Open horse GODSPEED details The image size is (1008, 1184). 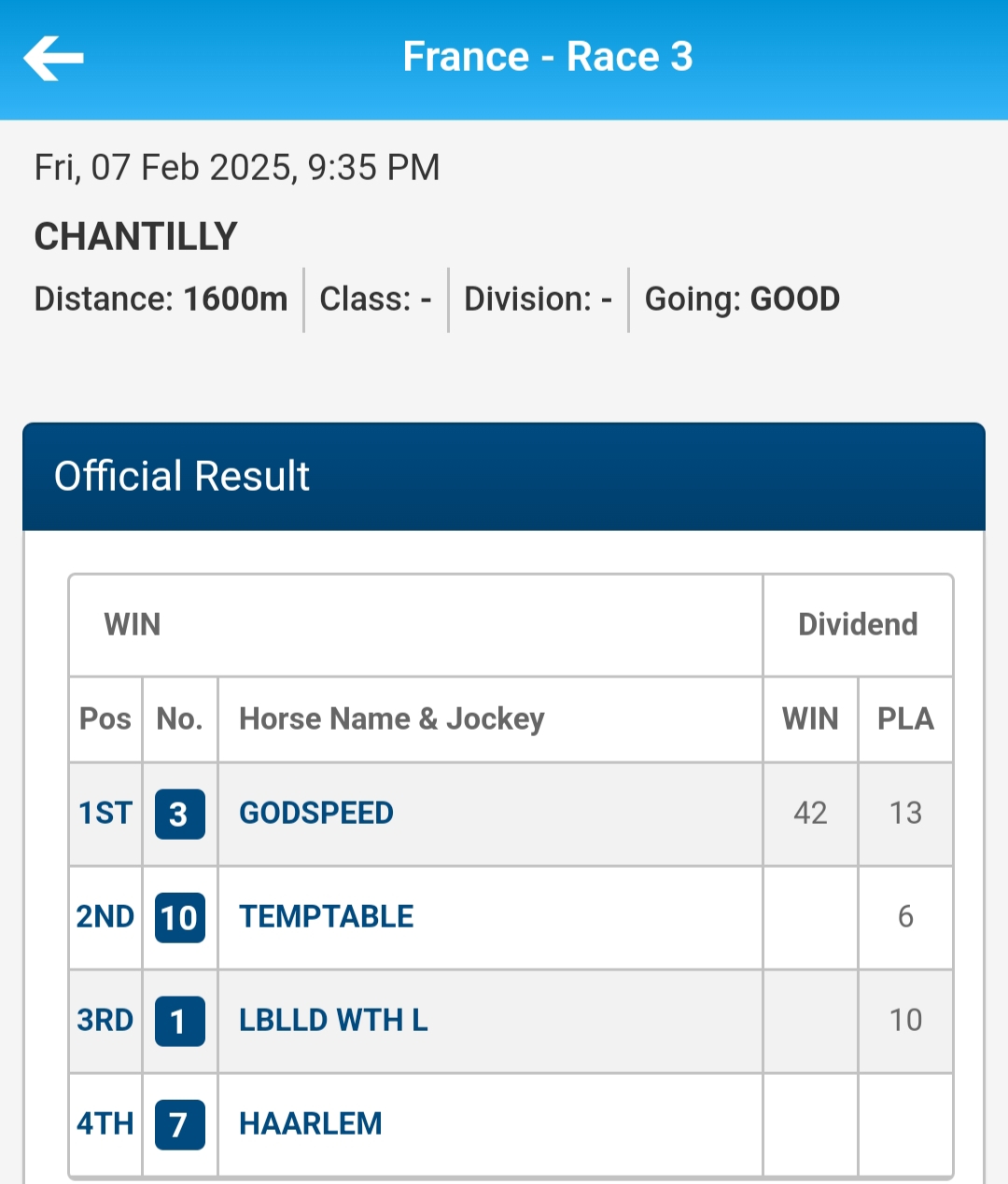[x=316, y=813]
